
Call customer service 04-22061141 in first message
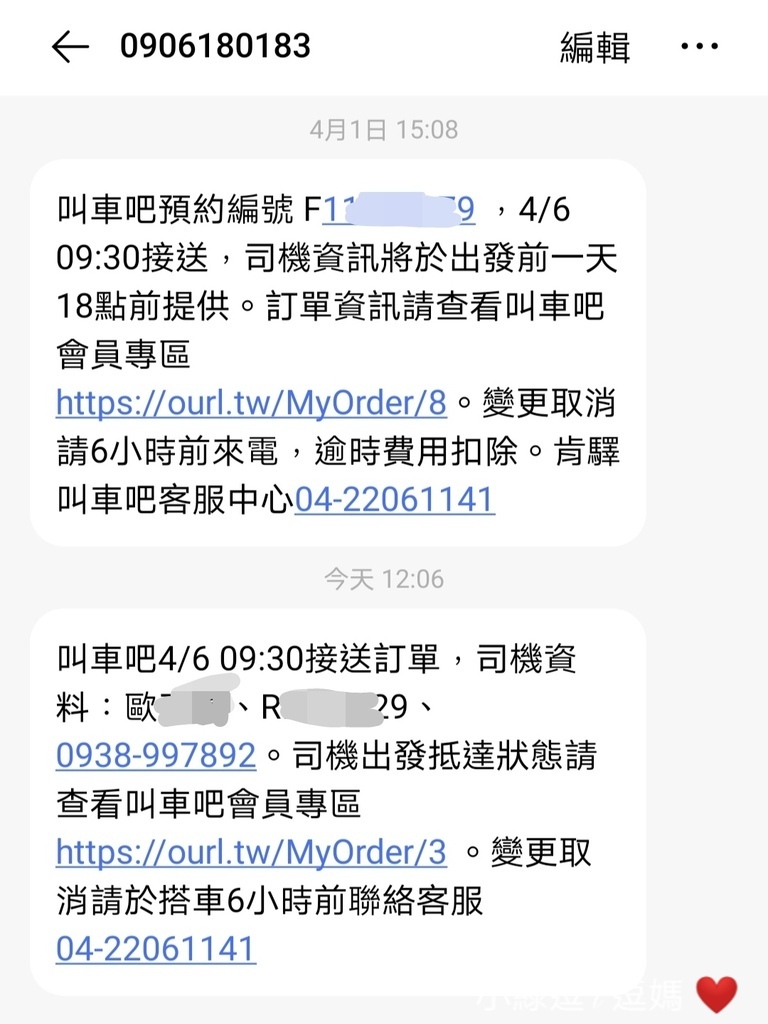click(394, 498)
